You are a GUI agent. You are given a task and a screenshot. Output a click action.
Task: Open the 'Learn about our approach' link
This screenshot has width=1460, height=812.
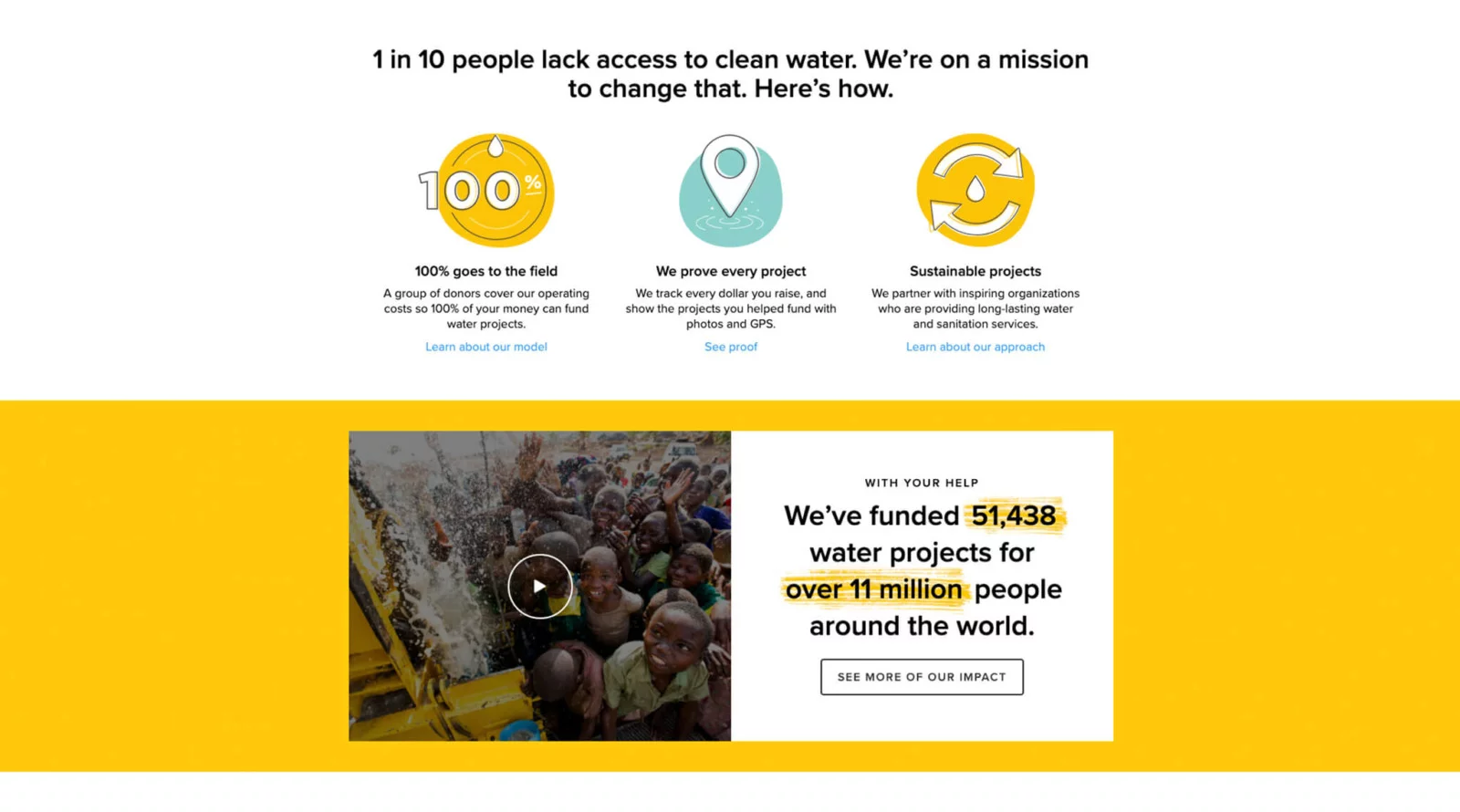coord(975,347)
